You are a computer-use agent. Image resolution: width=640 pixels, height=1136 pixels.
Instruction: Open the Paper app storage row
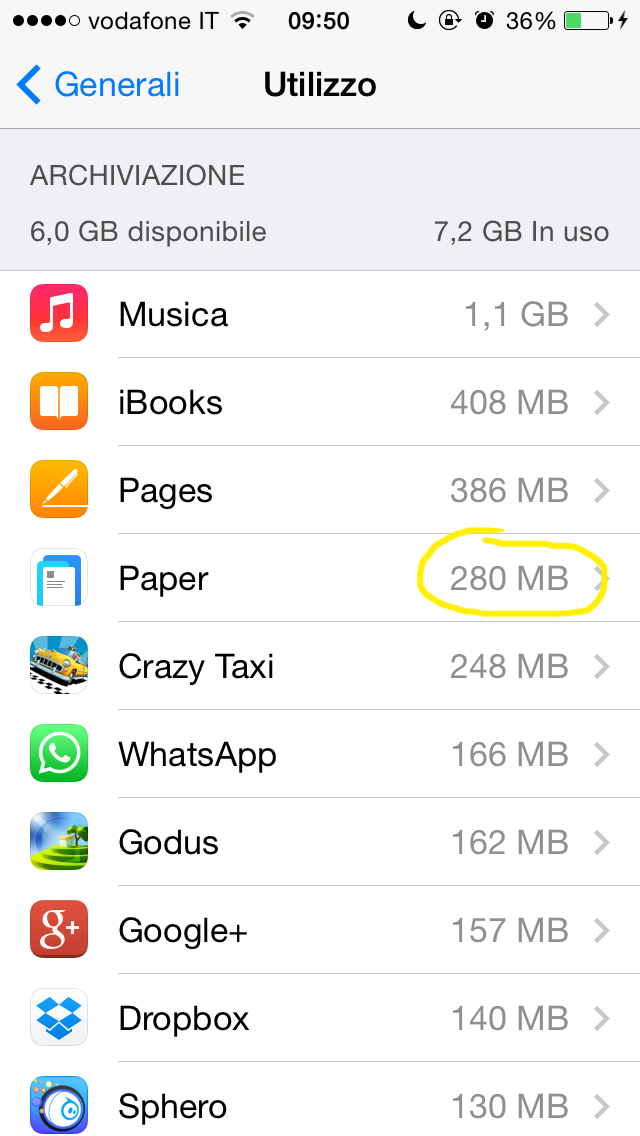(x=320, y=579)
